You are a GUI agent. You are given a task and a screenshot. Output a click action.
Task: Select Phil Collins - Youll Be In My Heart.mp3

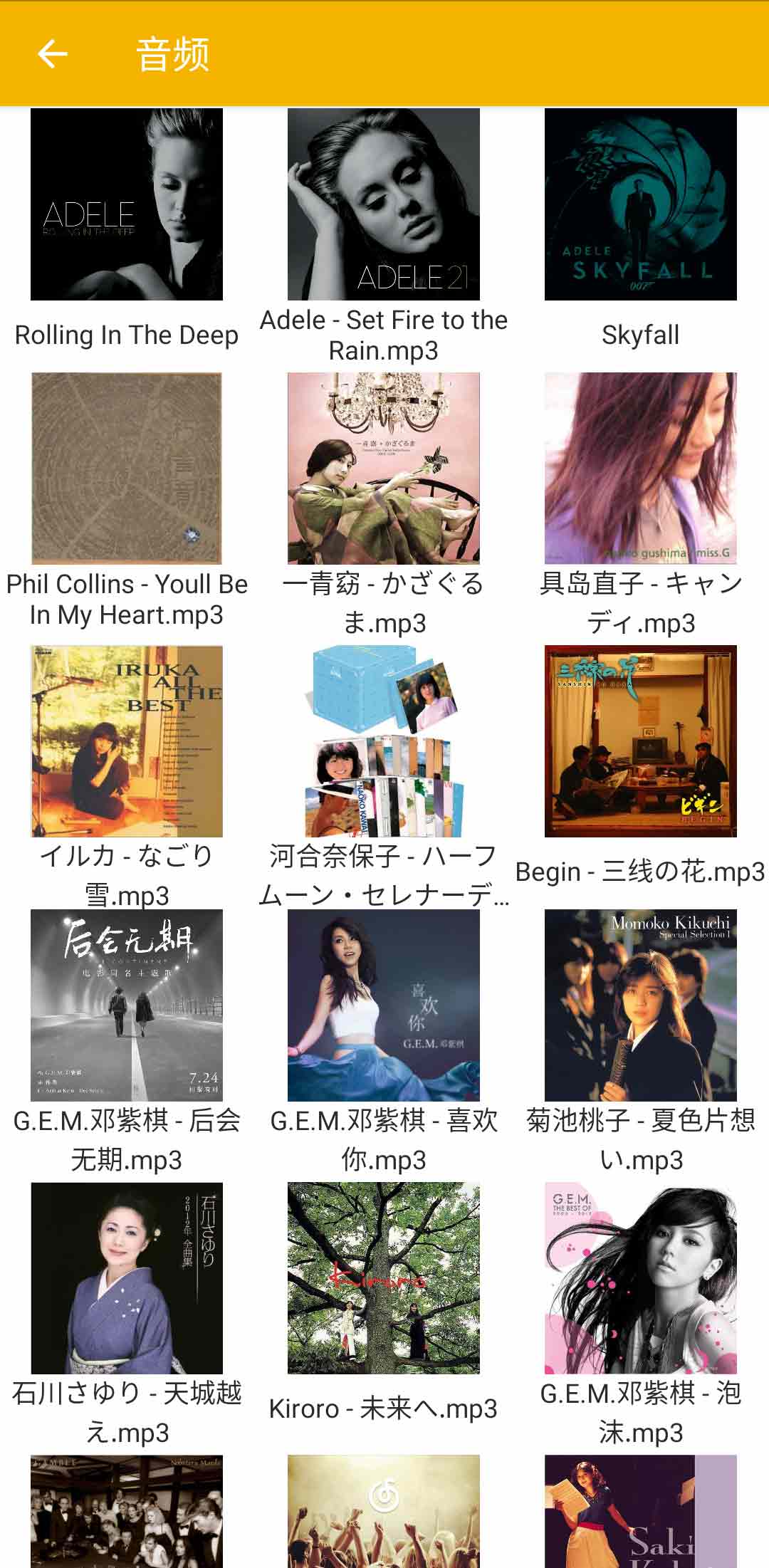tap(127, 469)
